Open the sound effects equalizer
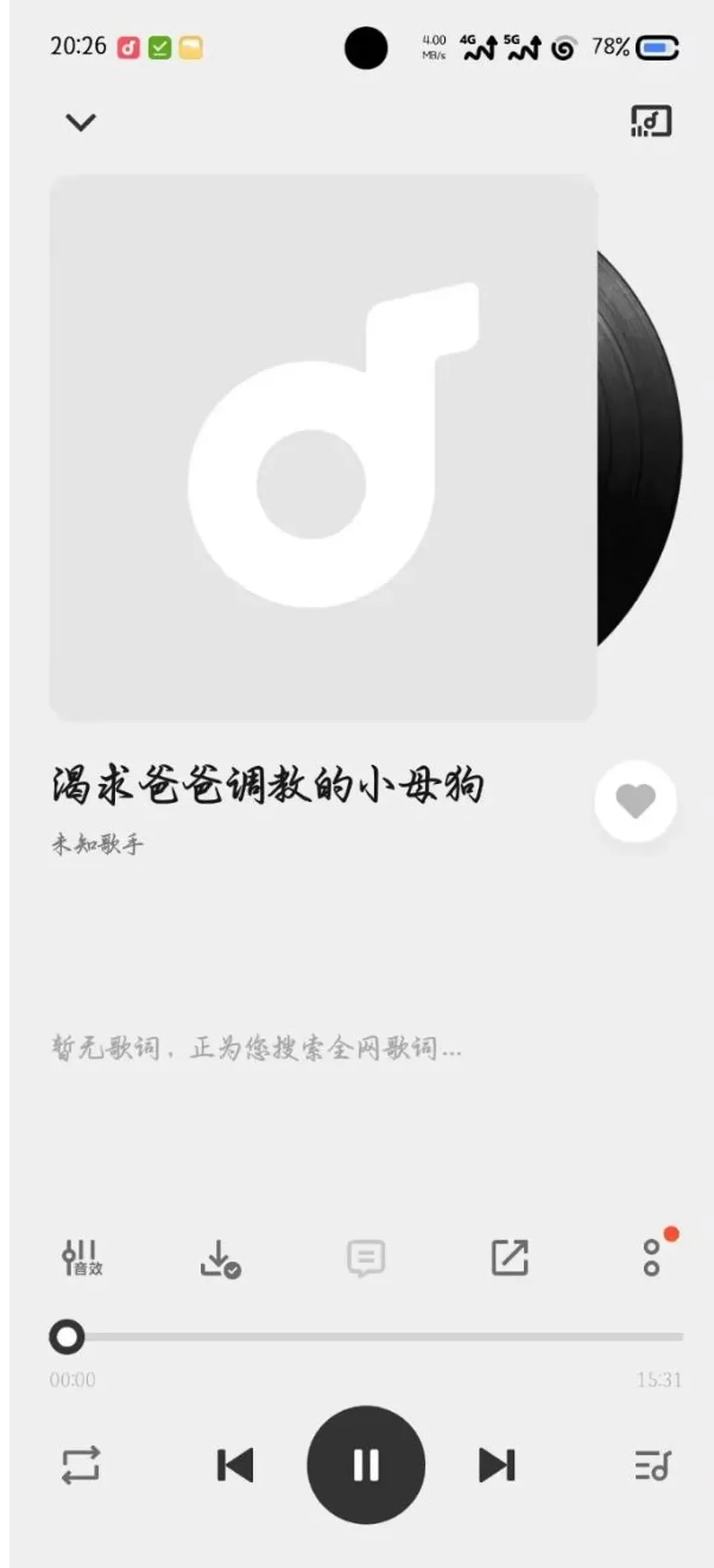The height and width of the screenshot is (1568, 714). [x=82, y=1258]
